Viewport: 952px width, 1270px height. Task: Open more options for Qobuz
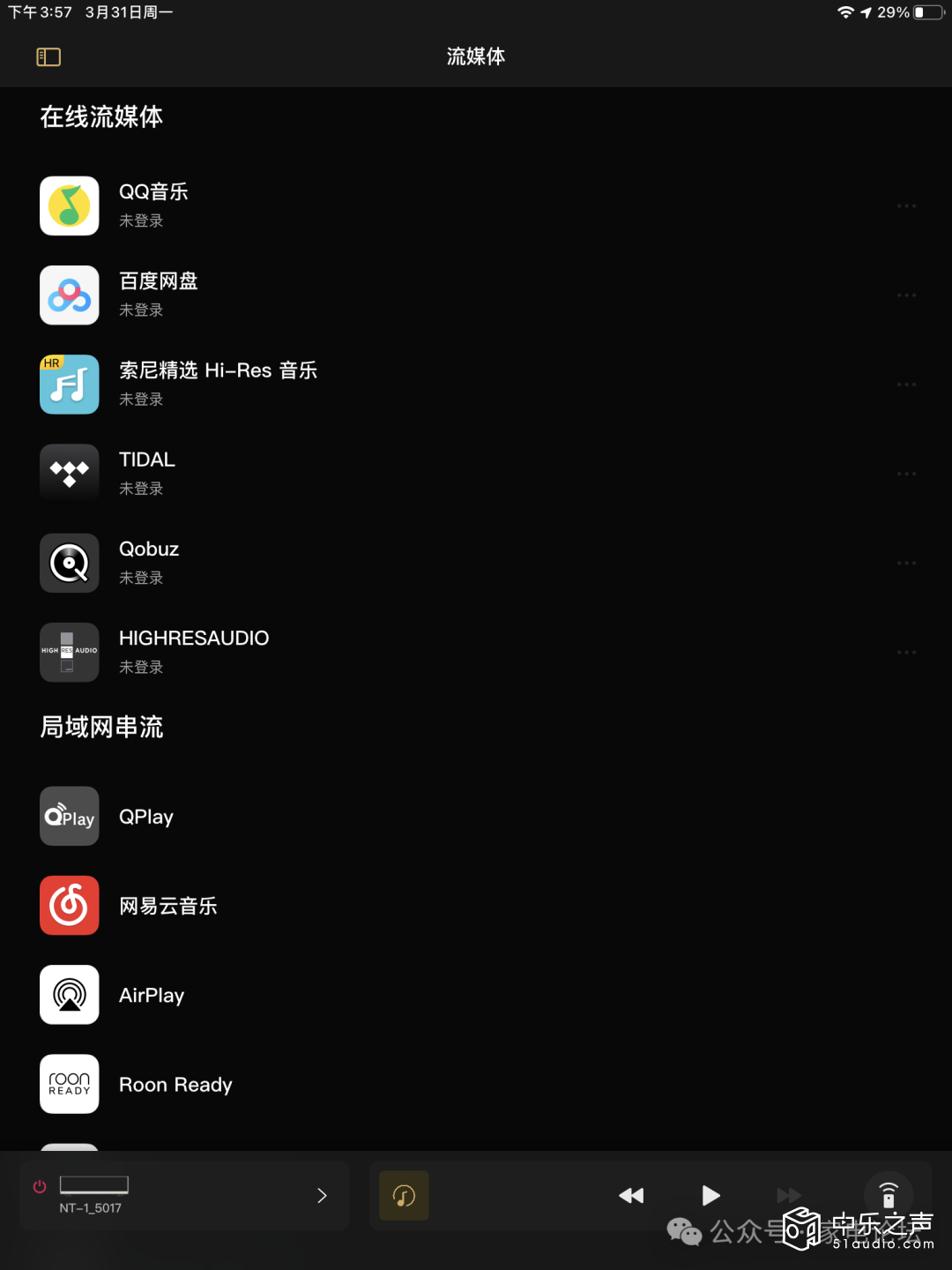[x=906, y=563]
